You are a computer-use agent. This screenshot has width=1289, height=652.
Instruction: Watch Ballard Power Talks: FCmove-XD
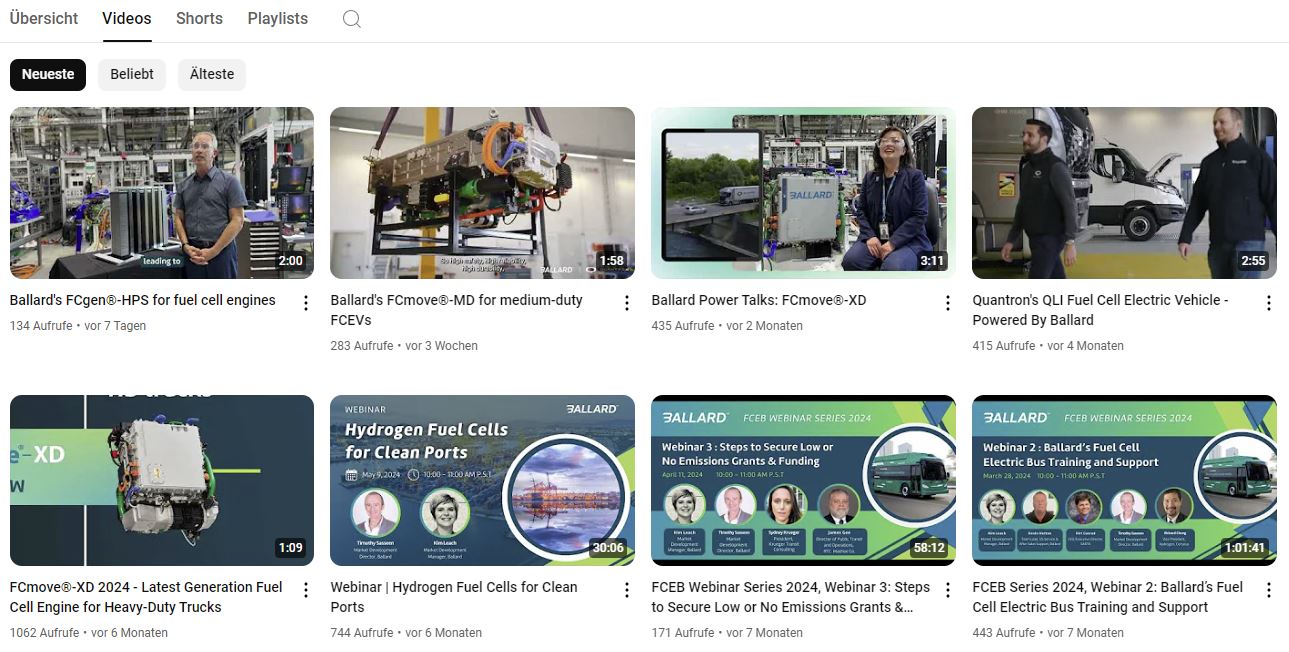803,193
